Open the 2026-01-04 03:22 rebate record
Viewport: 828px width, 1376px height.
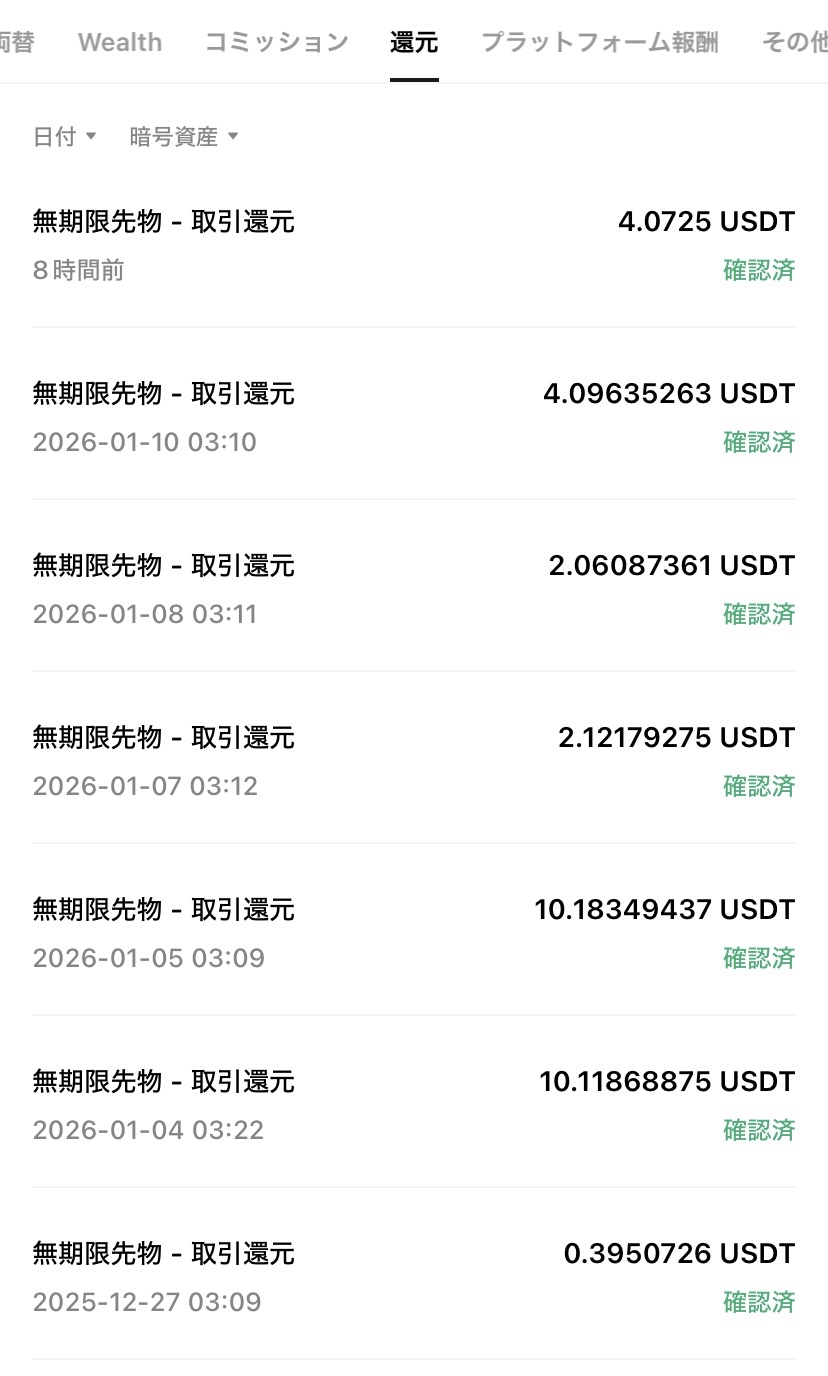(x=414, y=1105)
